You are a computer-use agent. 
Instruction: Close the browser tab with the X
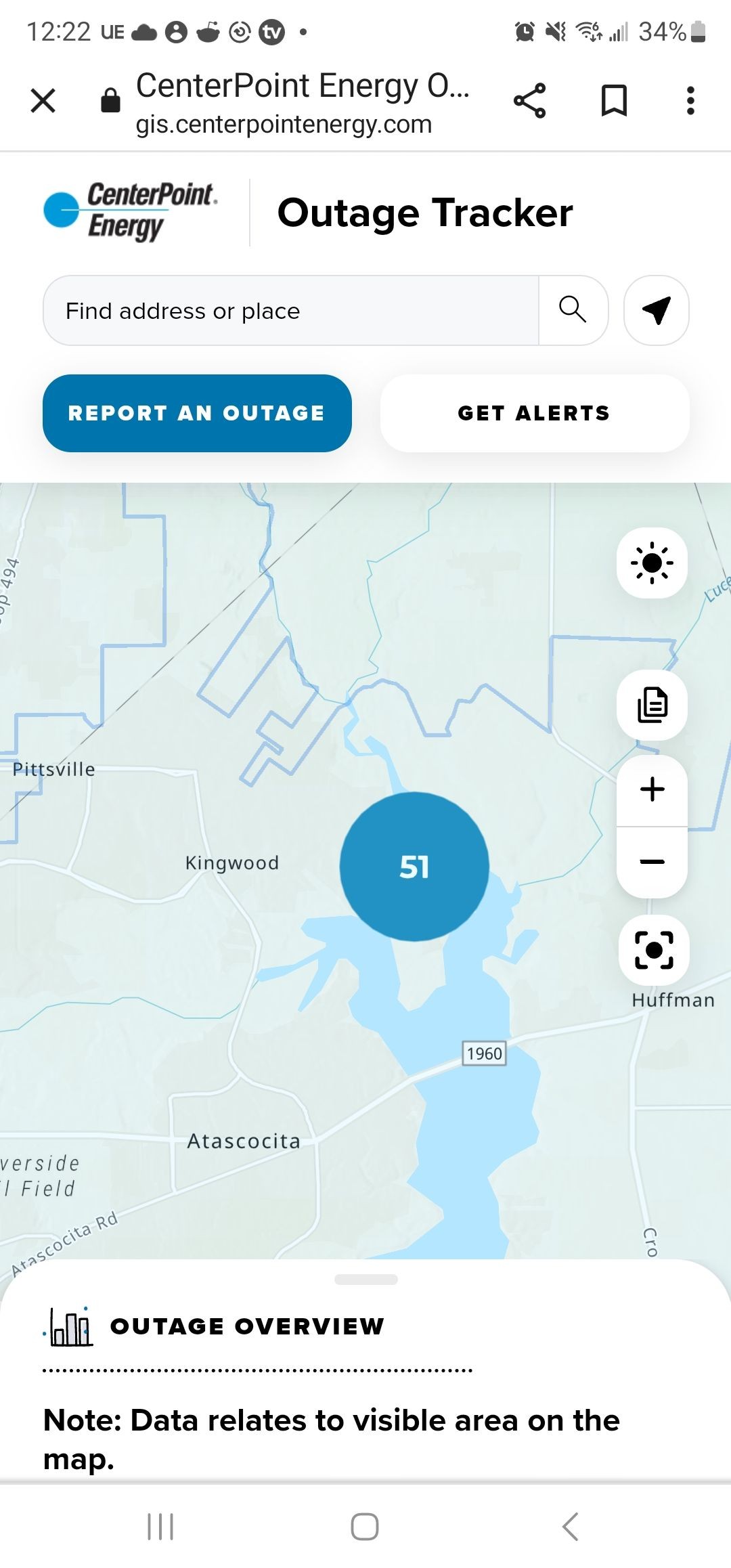(x=43, y=101)
